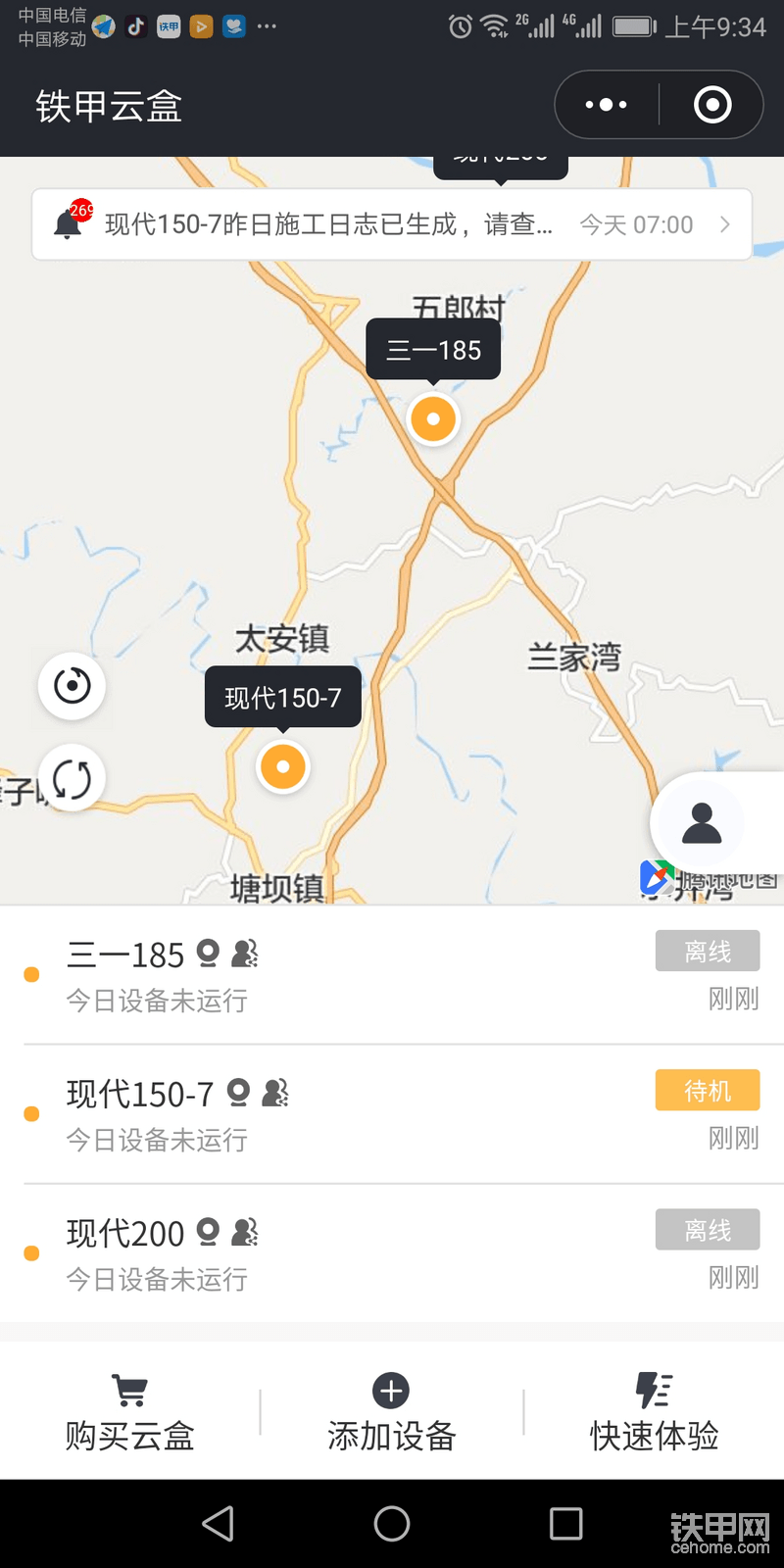Tap the 三一185 marker on map
Viewport: 784px width, 1568px height.
click(x=433, y=419)
